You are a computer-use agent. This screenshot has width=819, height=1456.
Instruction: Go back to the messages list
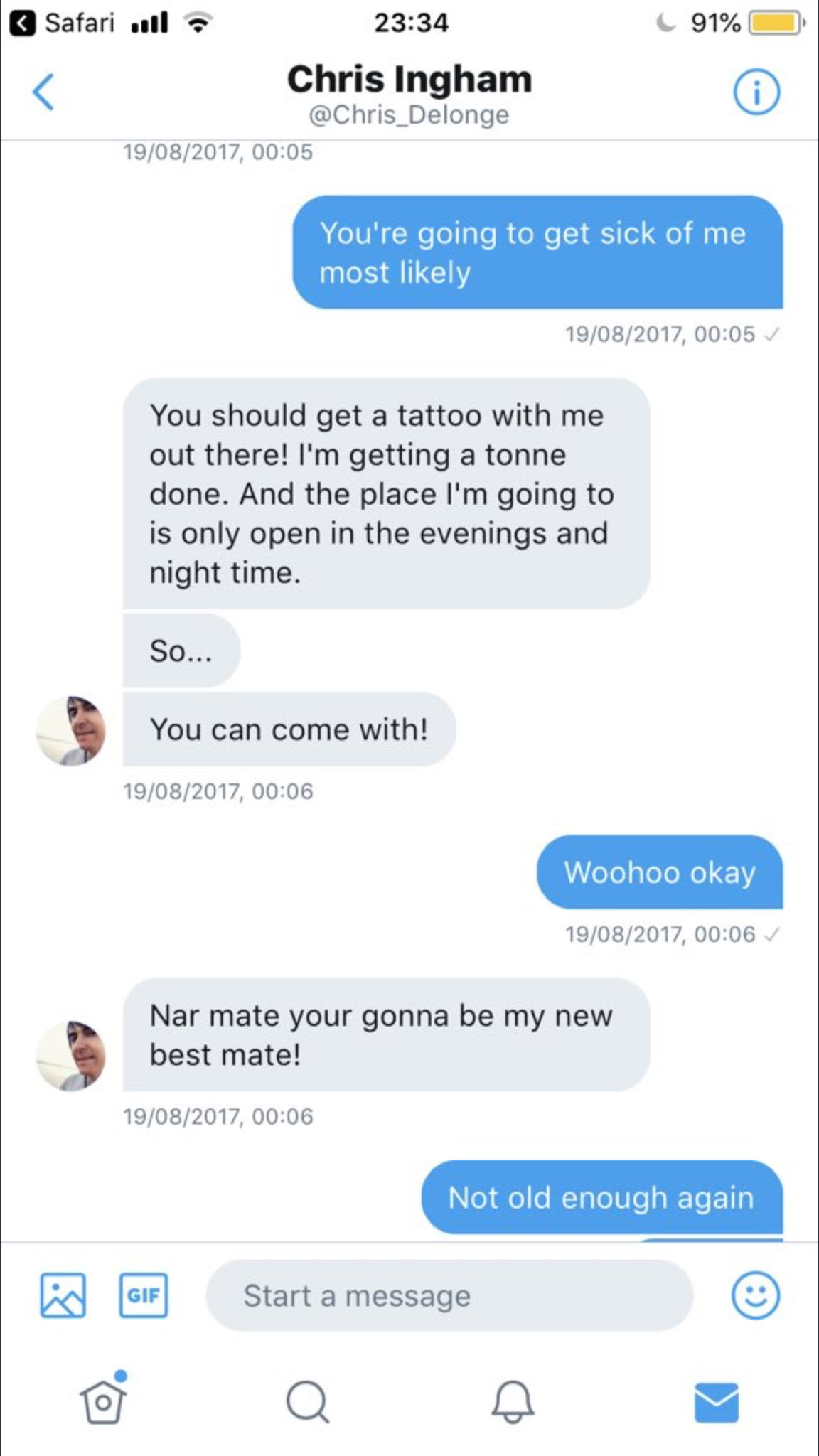43,92
